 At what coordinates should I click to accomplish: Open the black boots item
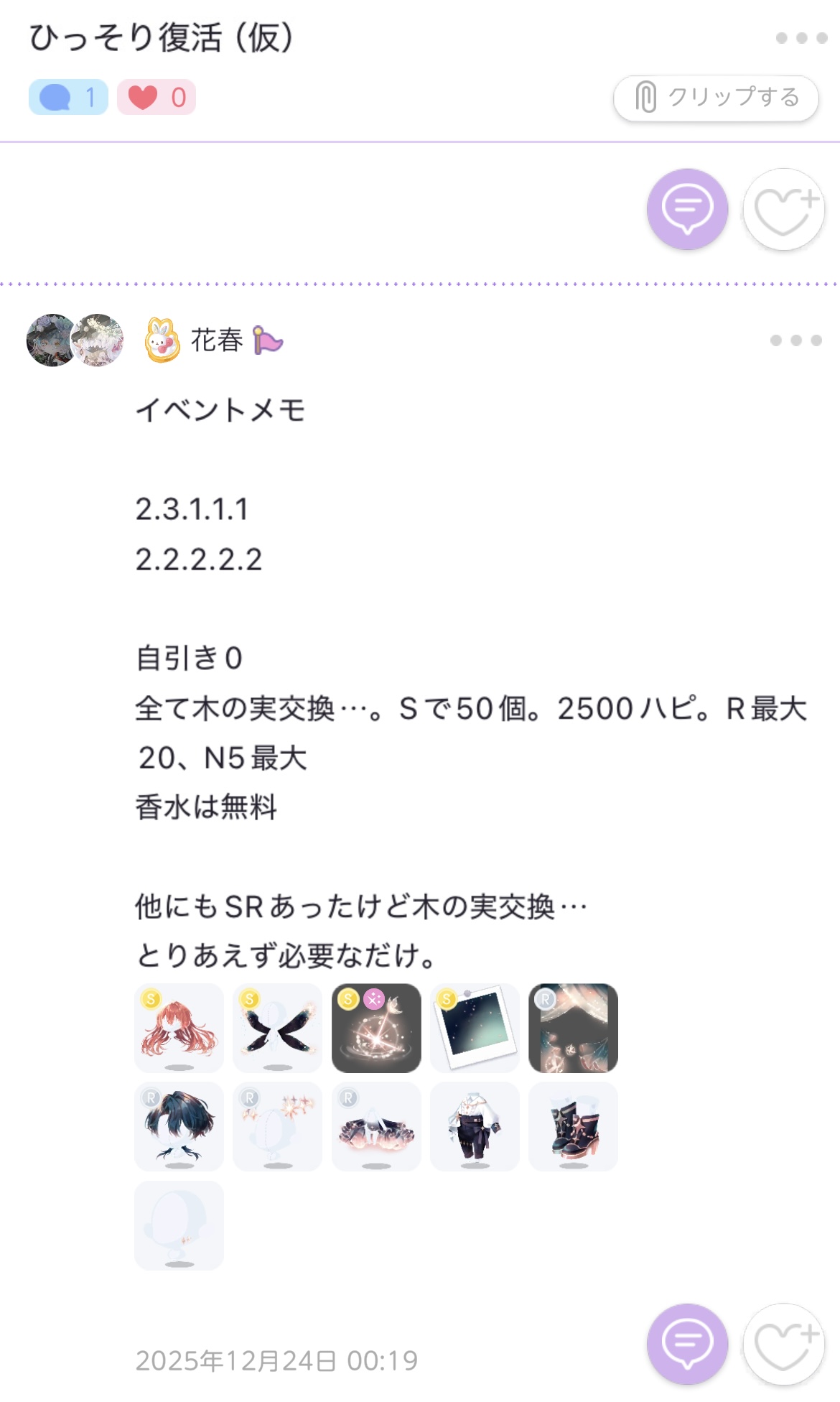point(573,1126)
